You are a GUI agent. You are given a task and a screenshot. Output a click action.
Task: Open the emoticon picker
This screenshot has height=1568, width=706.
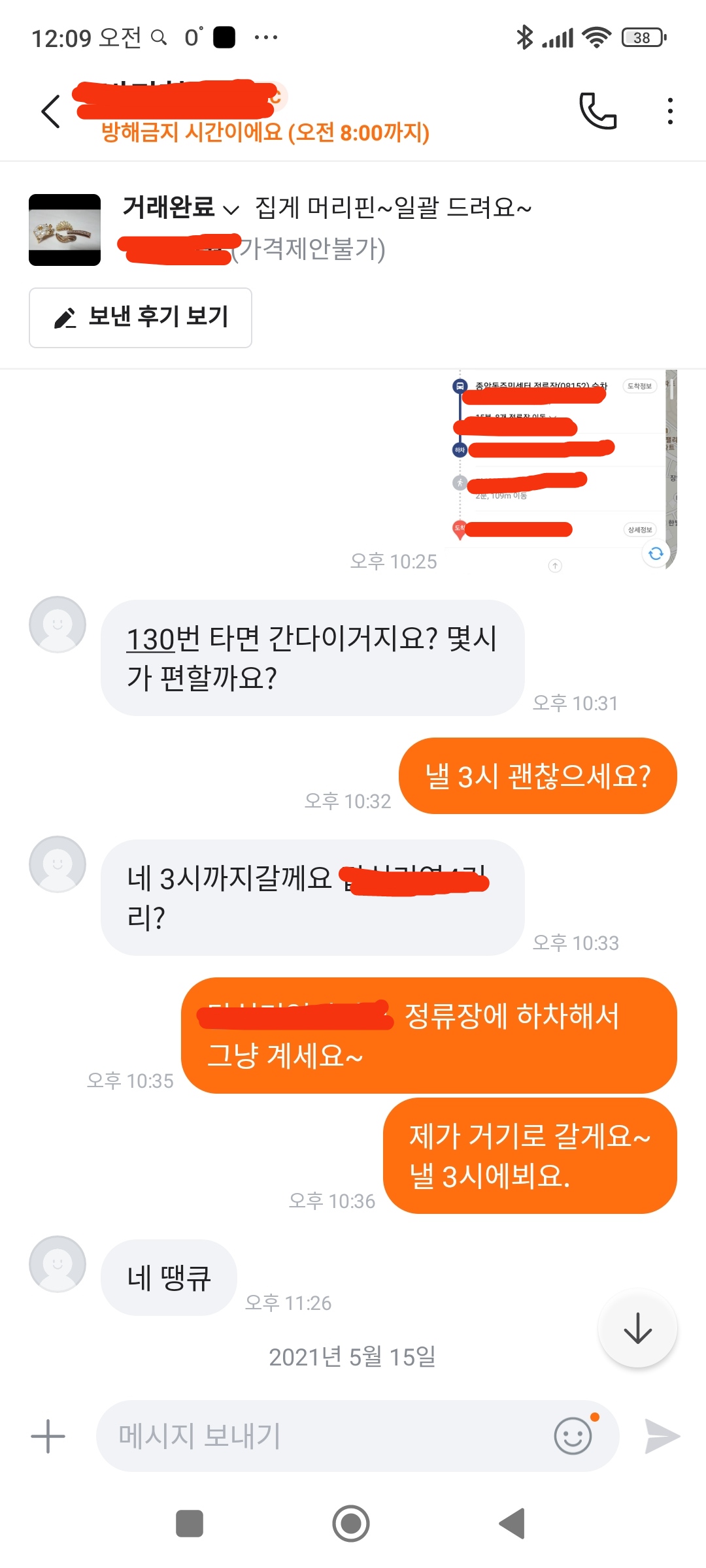tap(573, 1435)
